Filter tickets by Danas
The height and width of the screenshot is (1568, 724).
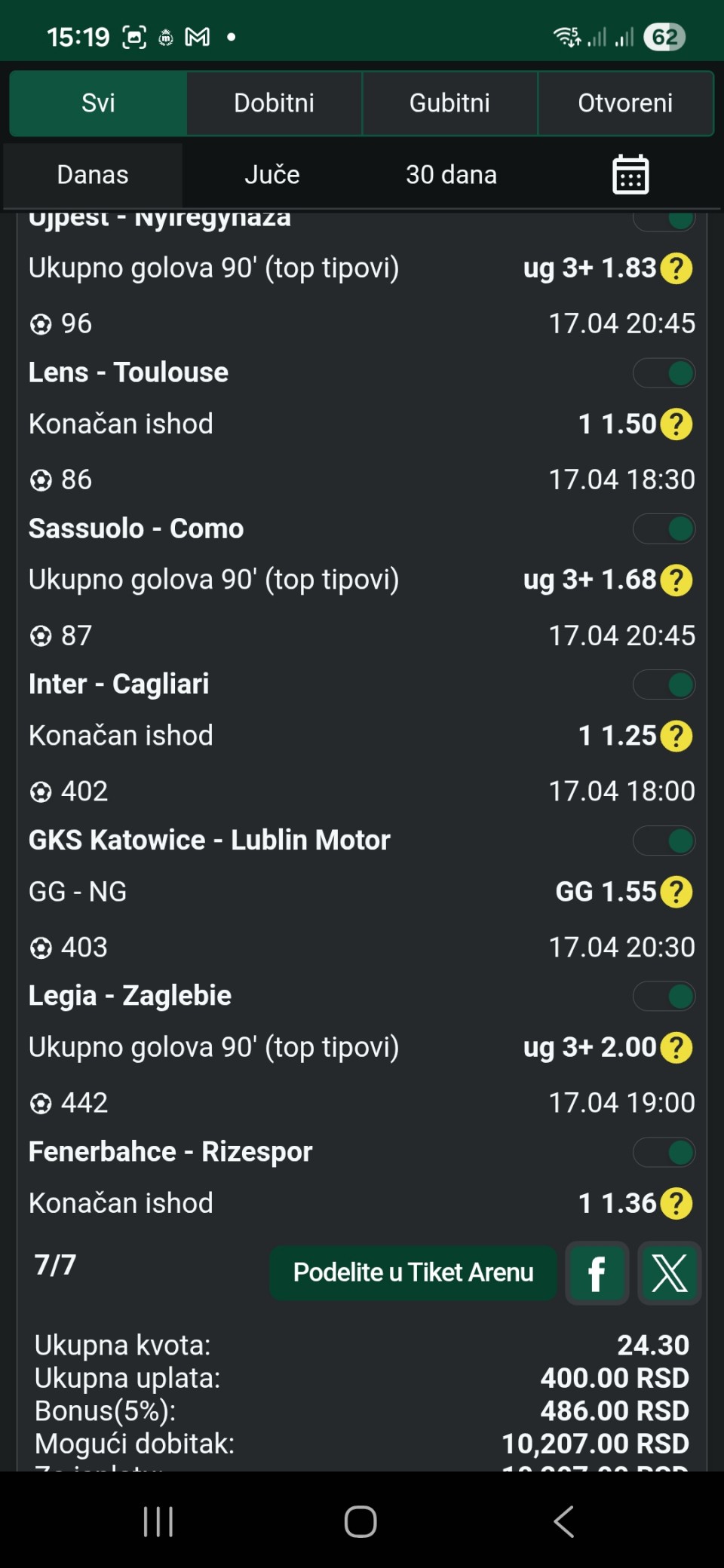(93, 175)
